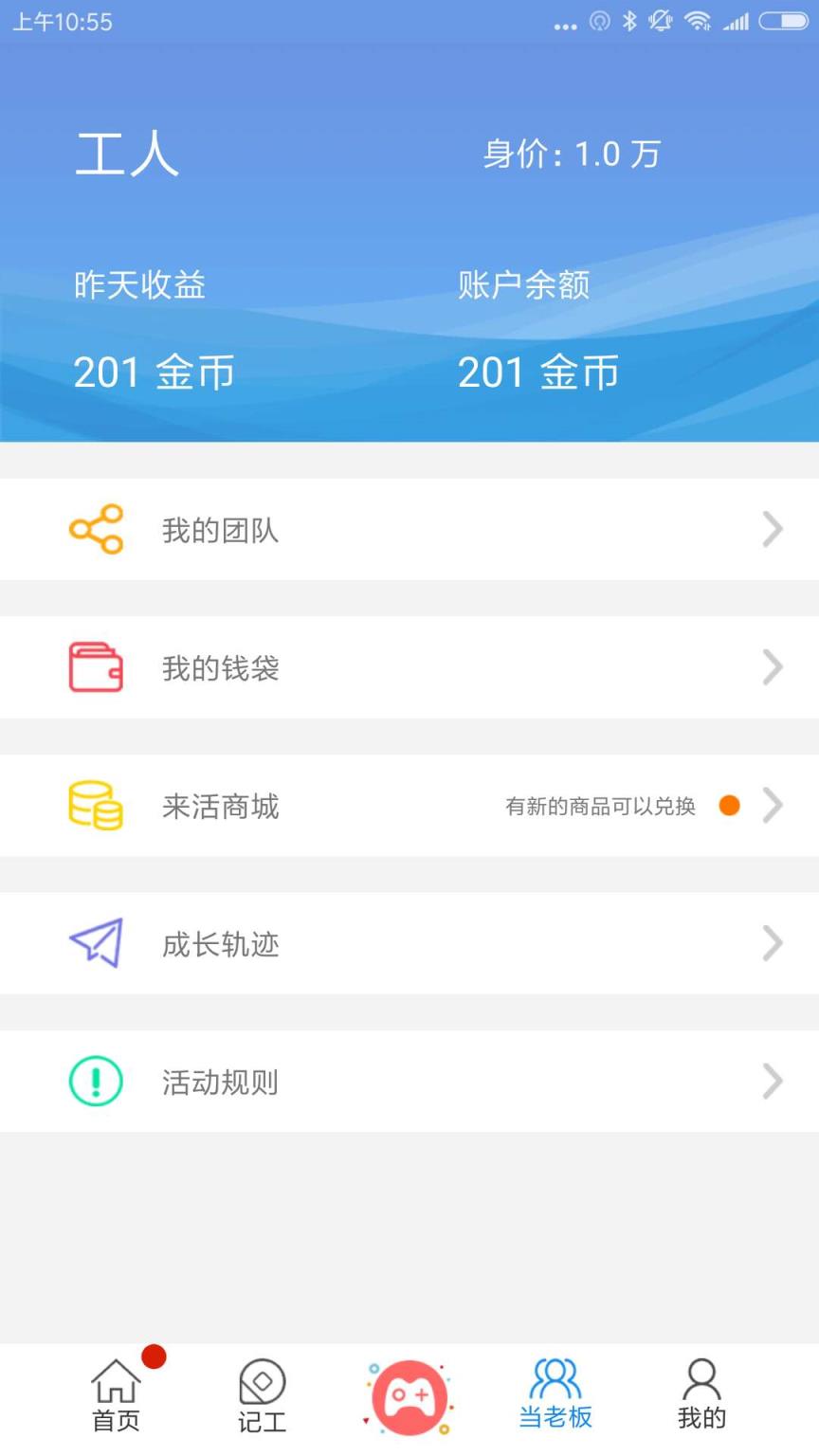Tap the 我的 profile icon

pos(700,1393)
